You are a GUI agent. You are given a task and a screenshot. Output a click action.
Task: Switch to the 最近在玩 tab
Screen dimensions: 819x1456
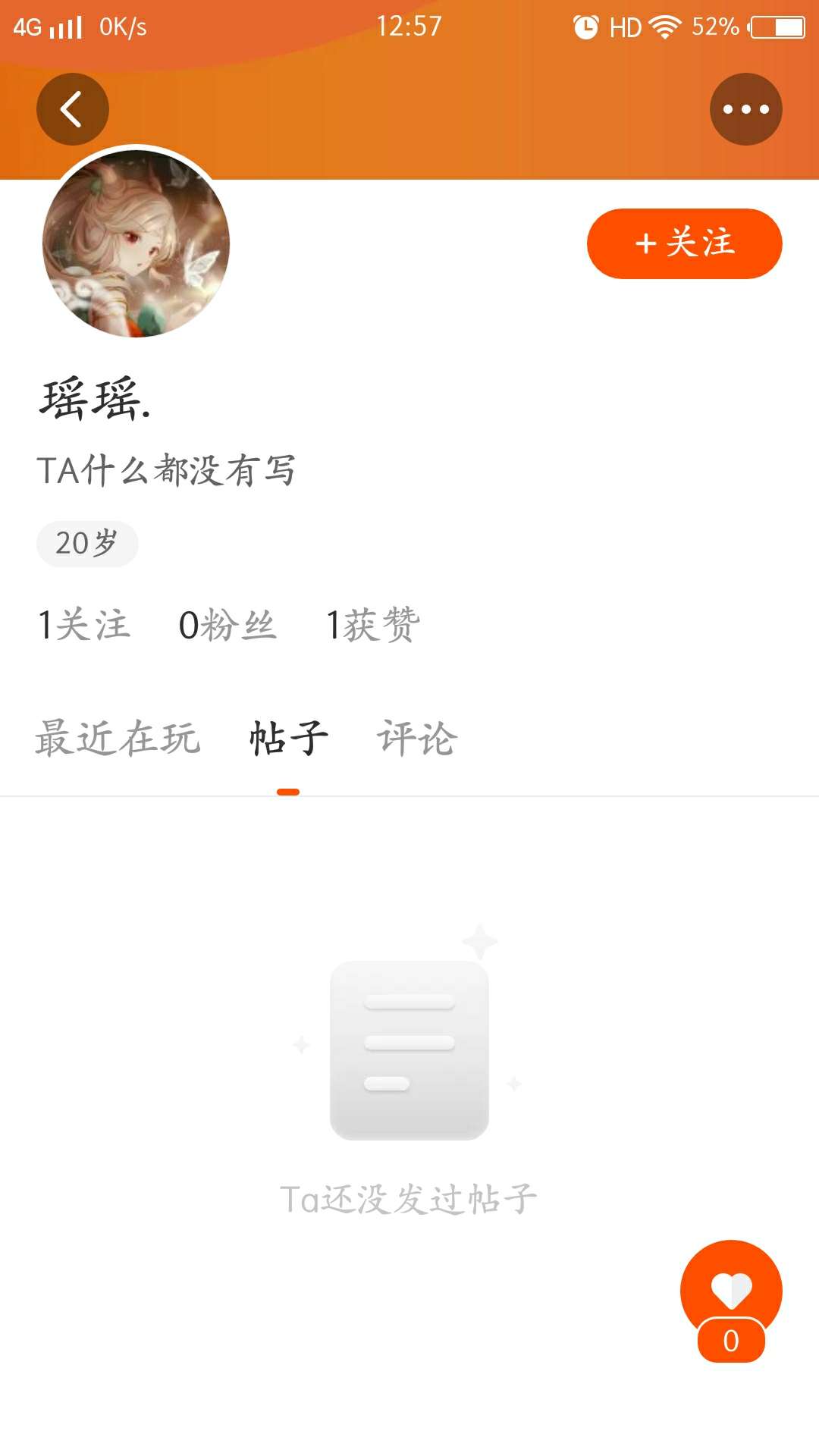[x=118, y=738]
